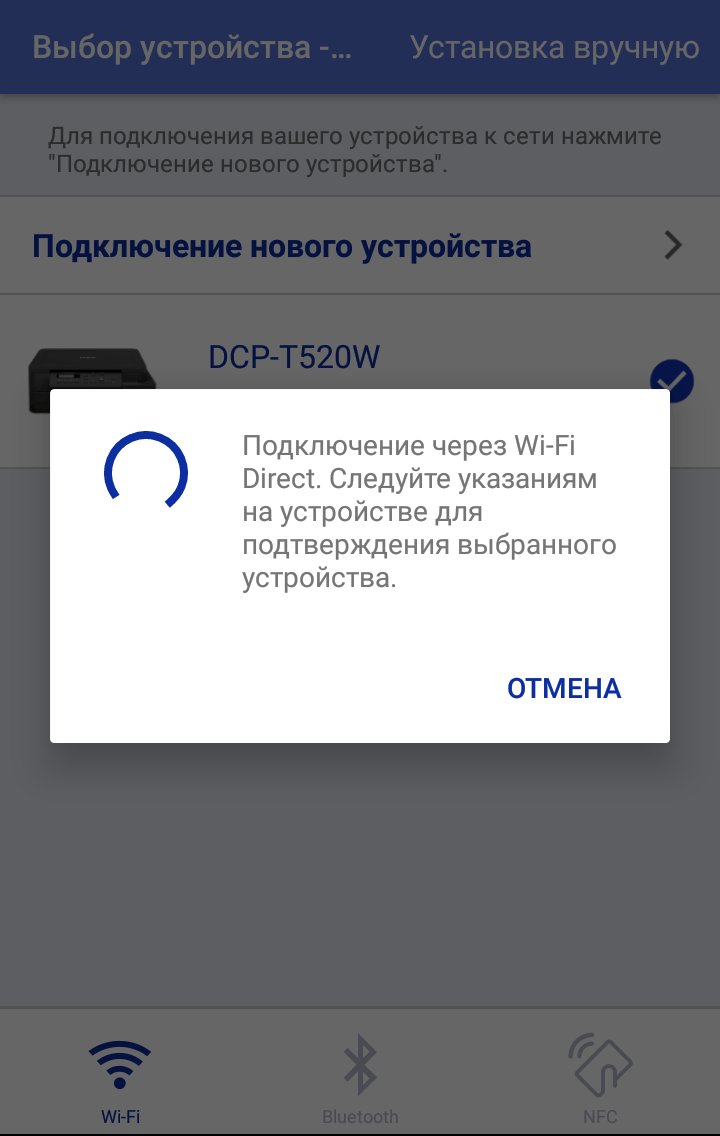Switch to the Bluetooth tab

pyautogui.click(x=360, y=1079)
